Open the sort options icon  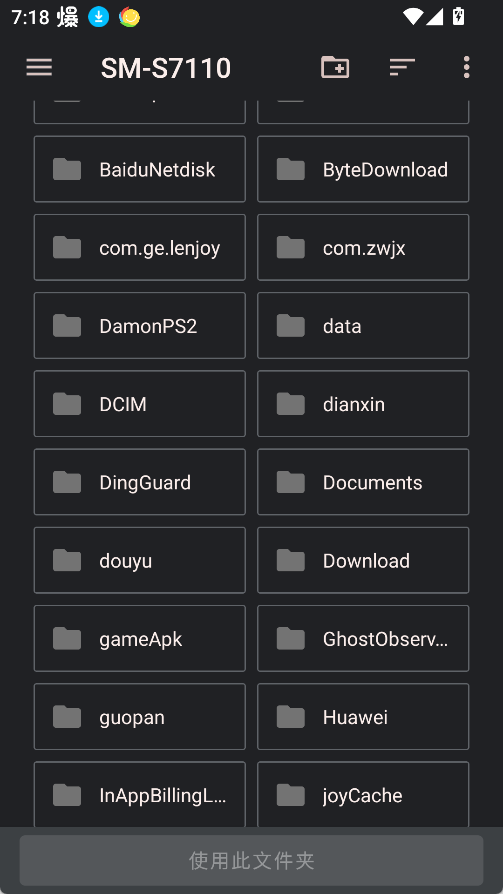[x=402, y=67]
